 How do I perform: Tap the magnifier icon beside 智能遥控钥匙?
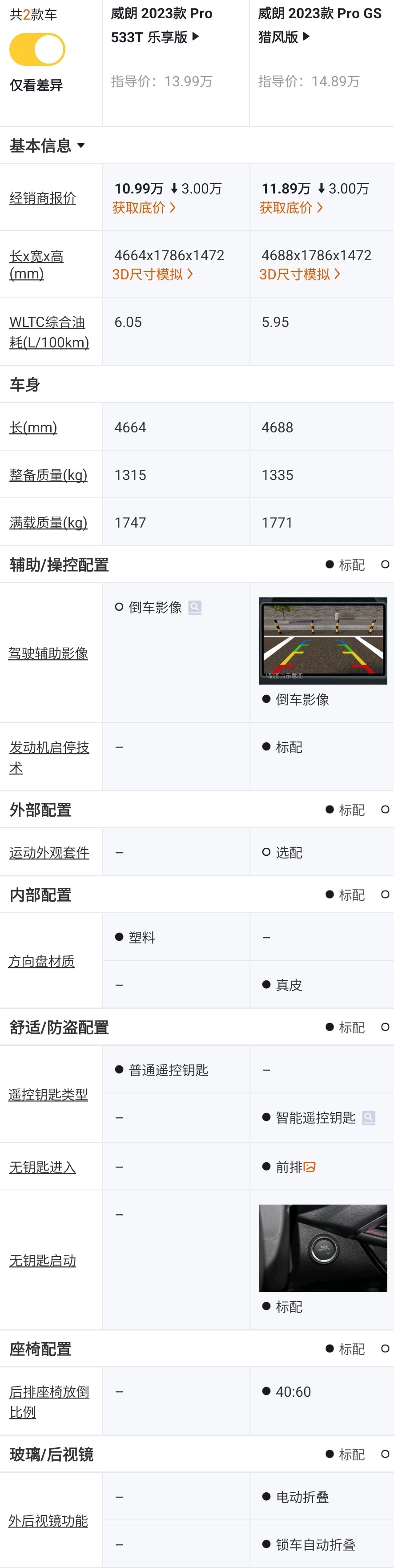coord(368,1117)
